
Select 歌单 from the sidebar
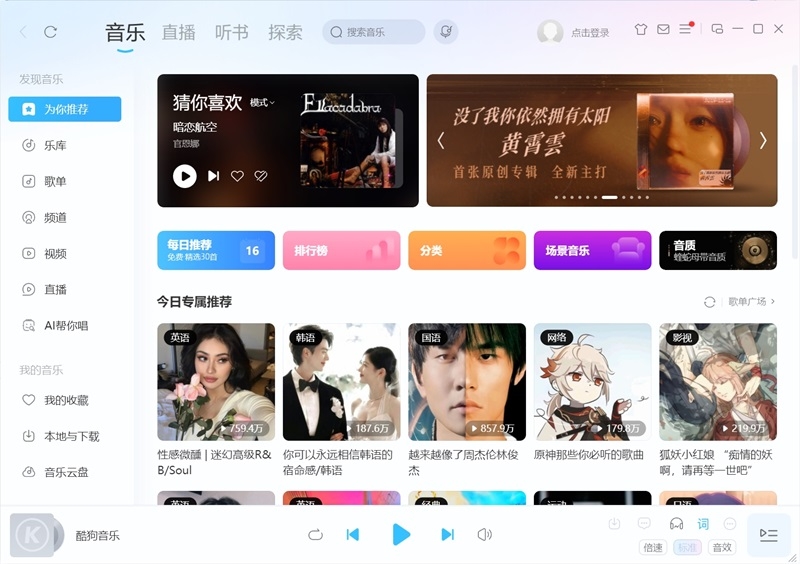tap(55, 181)
